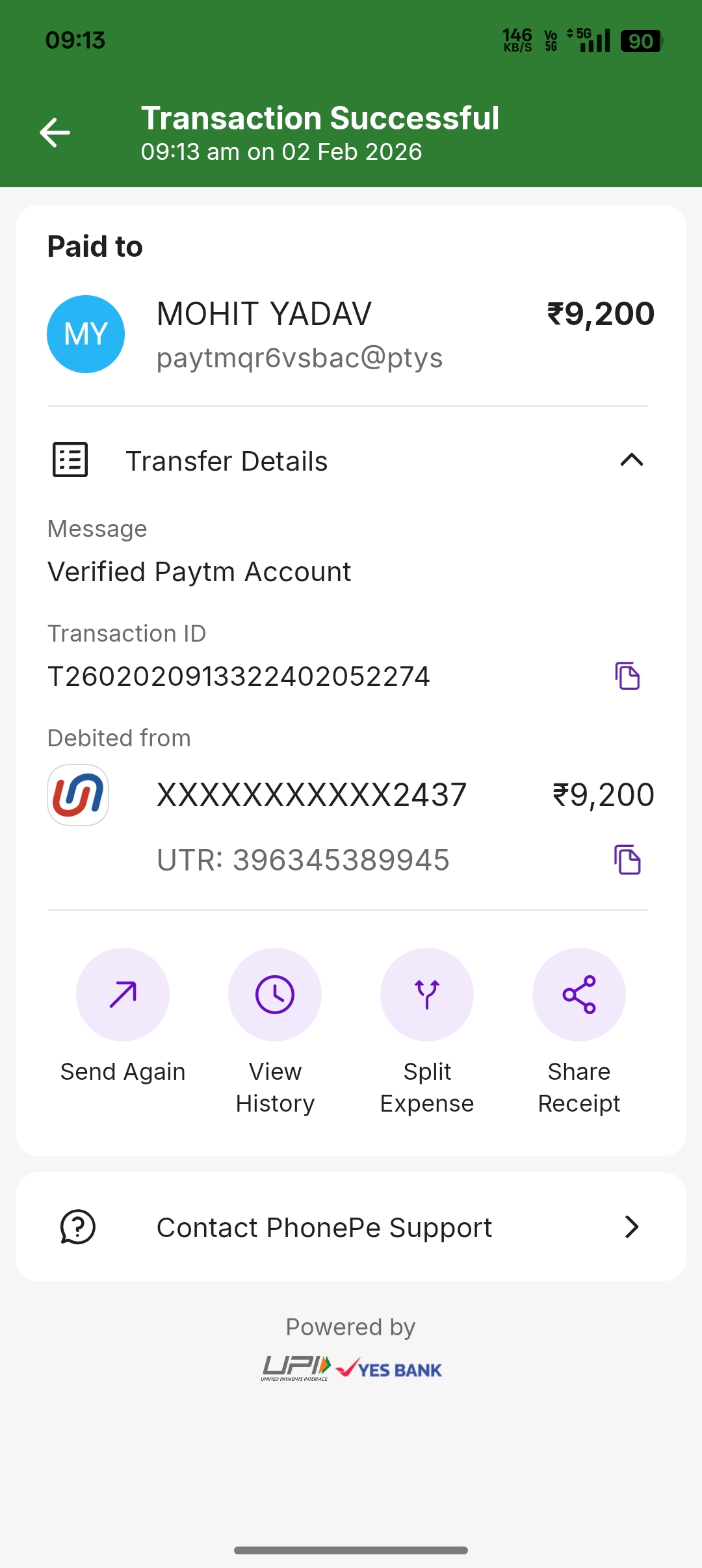Viewport: 702px width, 1568px height.
Task: Open Contact PhonePe Support
Action: [x=351, y=1227]
